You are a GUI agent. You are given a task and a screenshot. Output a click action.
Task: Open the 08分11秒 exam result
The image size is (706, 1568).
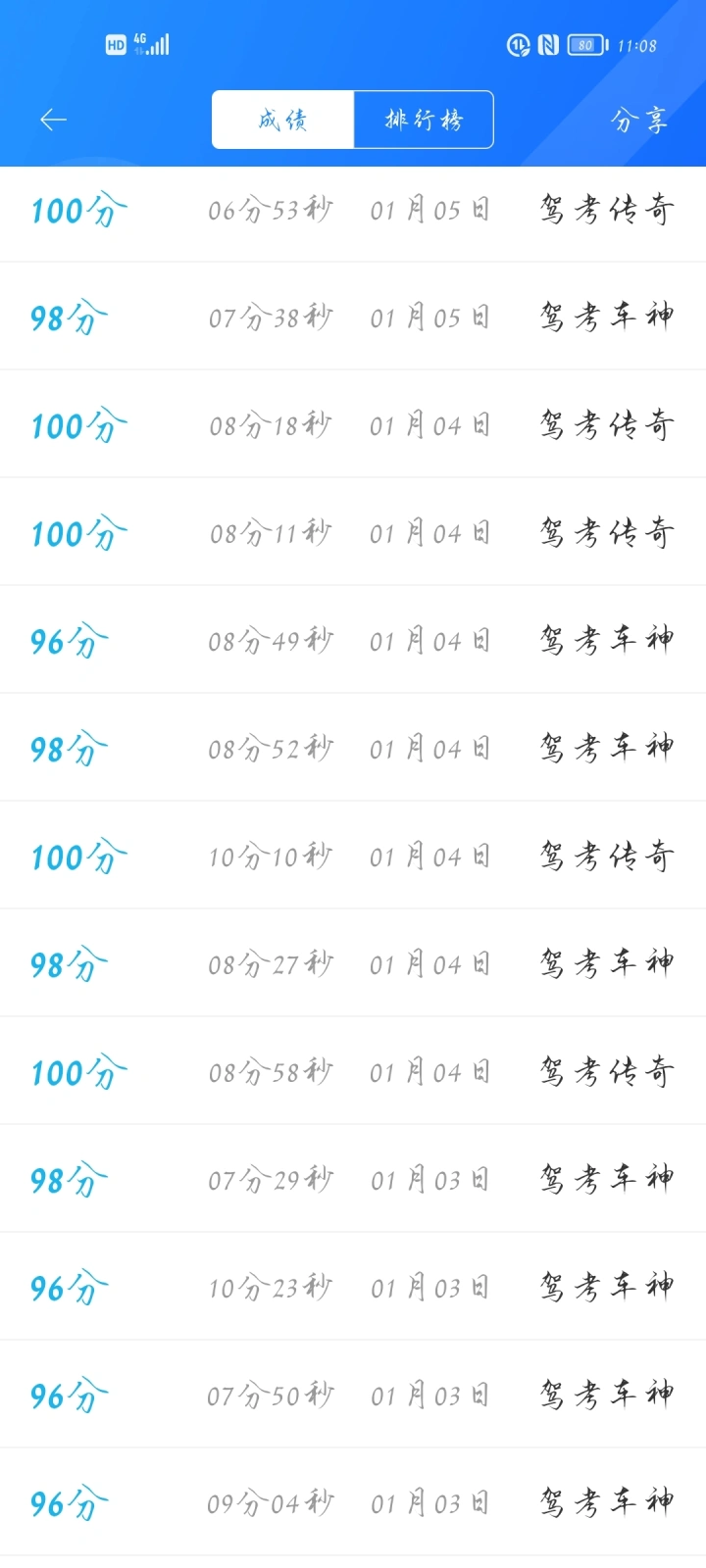coord(353,532)
